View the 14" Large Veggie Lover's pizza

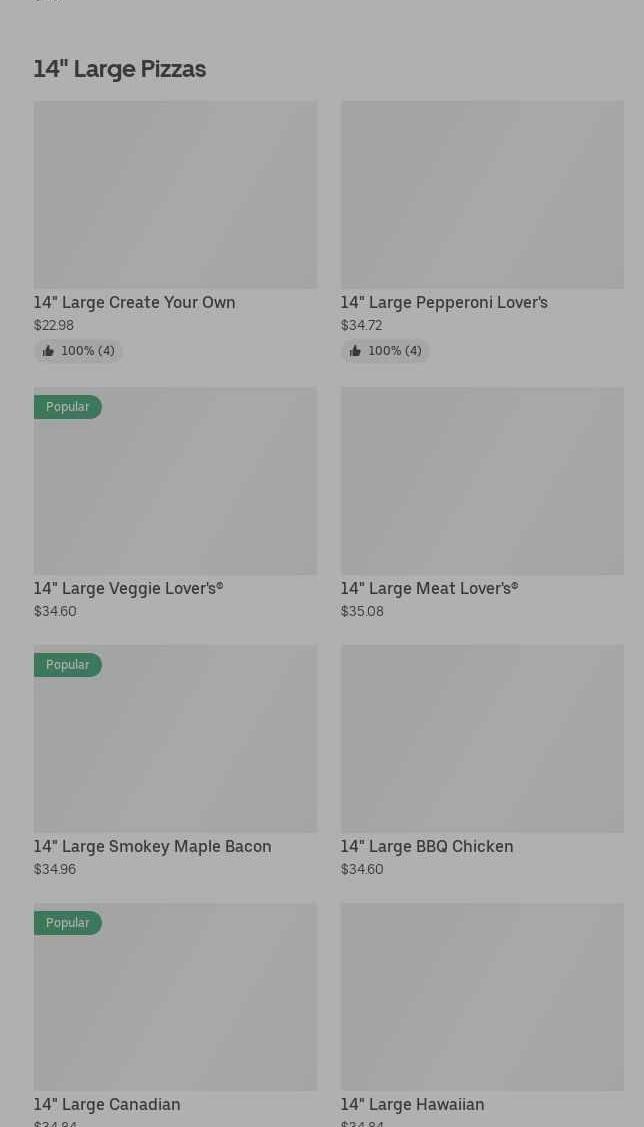point(175,482)
